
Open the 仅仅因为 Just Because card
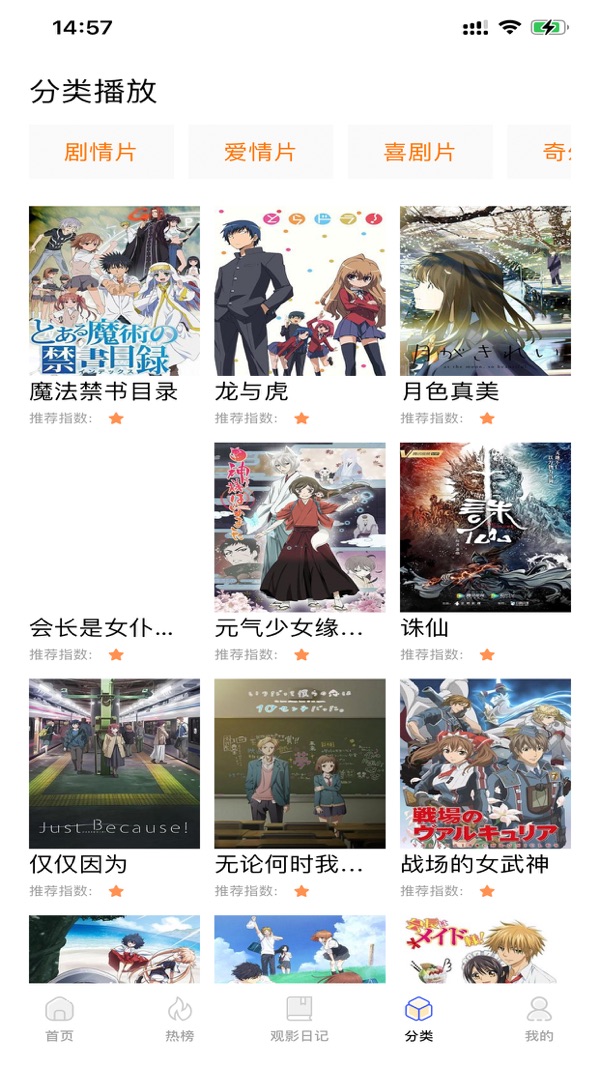click(x=114, y=764)
